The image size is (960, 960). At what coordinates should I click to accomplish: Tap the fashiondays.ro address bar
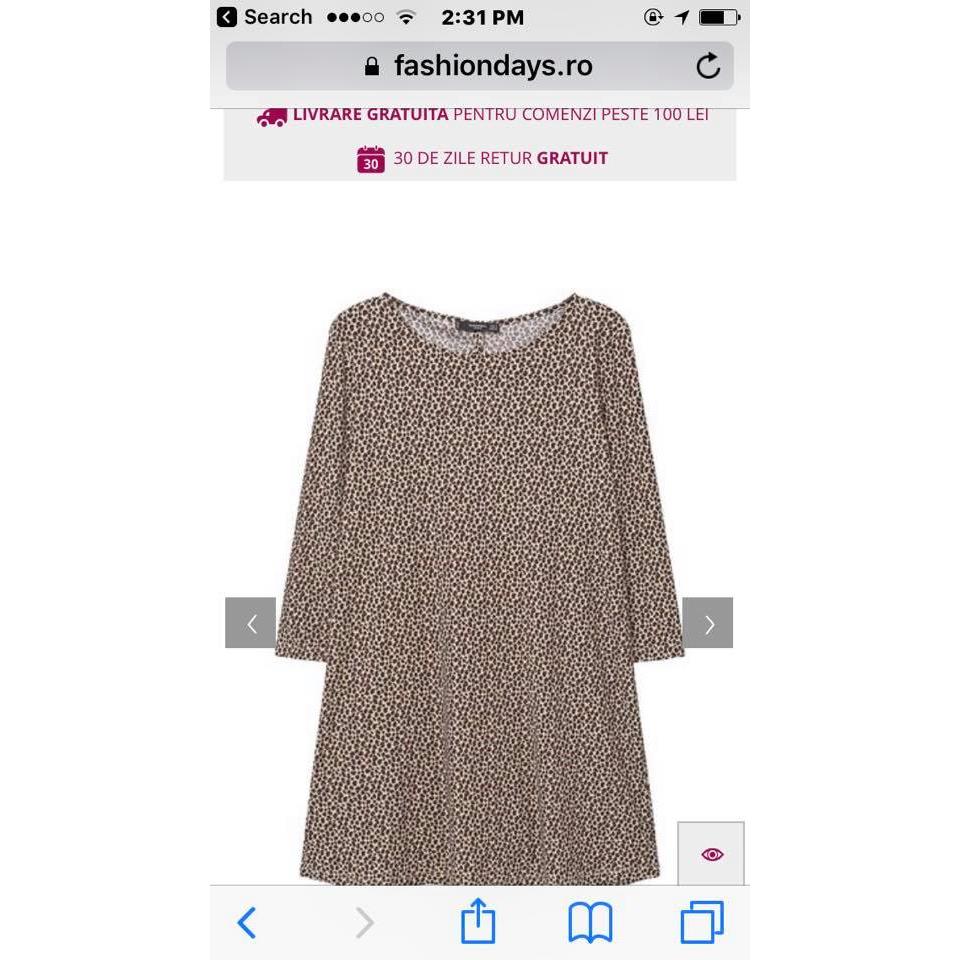[478, 67]
